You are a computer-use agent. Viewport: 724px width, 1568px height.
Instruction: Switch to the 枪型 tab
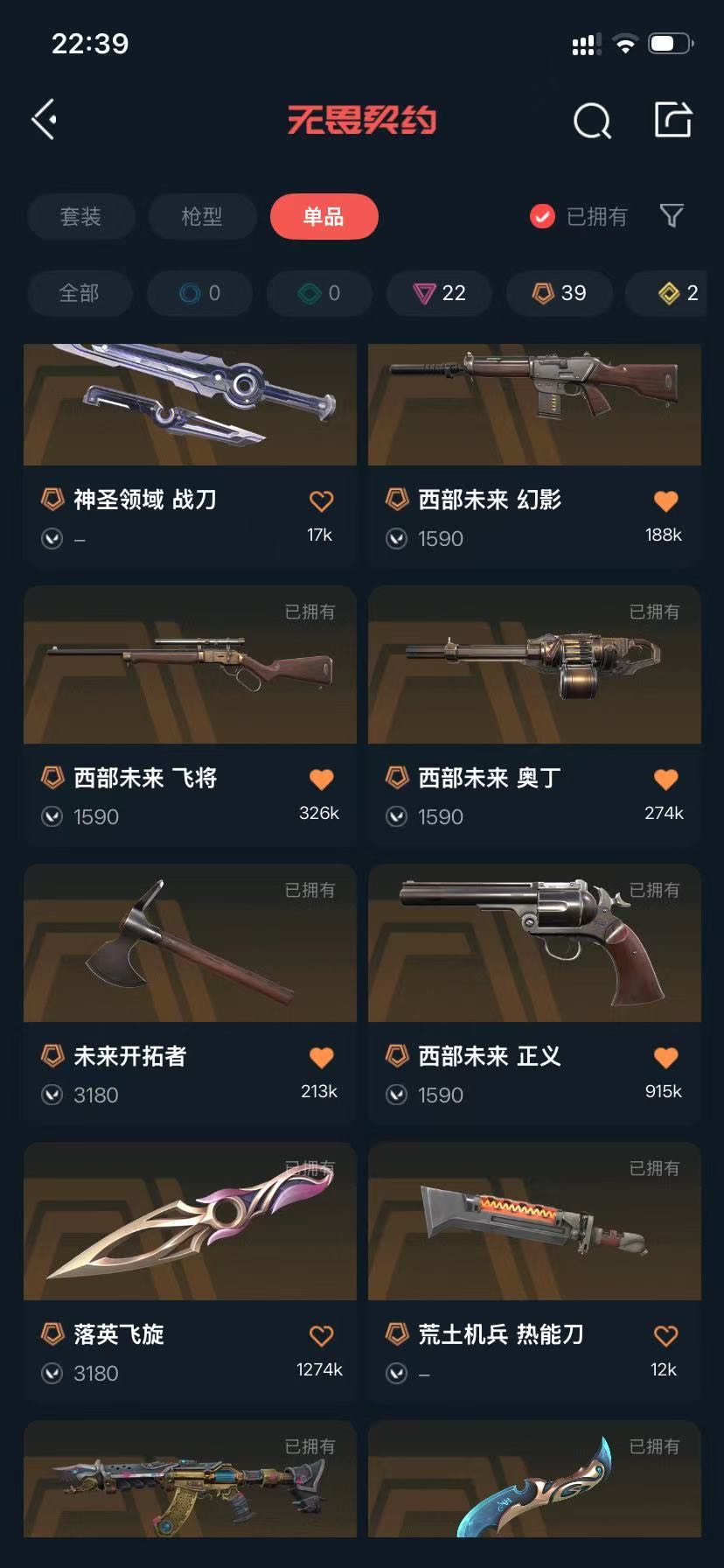202,216
